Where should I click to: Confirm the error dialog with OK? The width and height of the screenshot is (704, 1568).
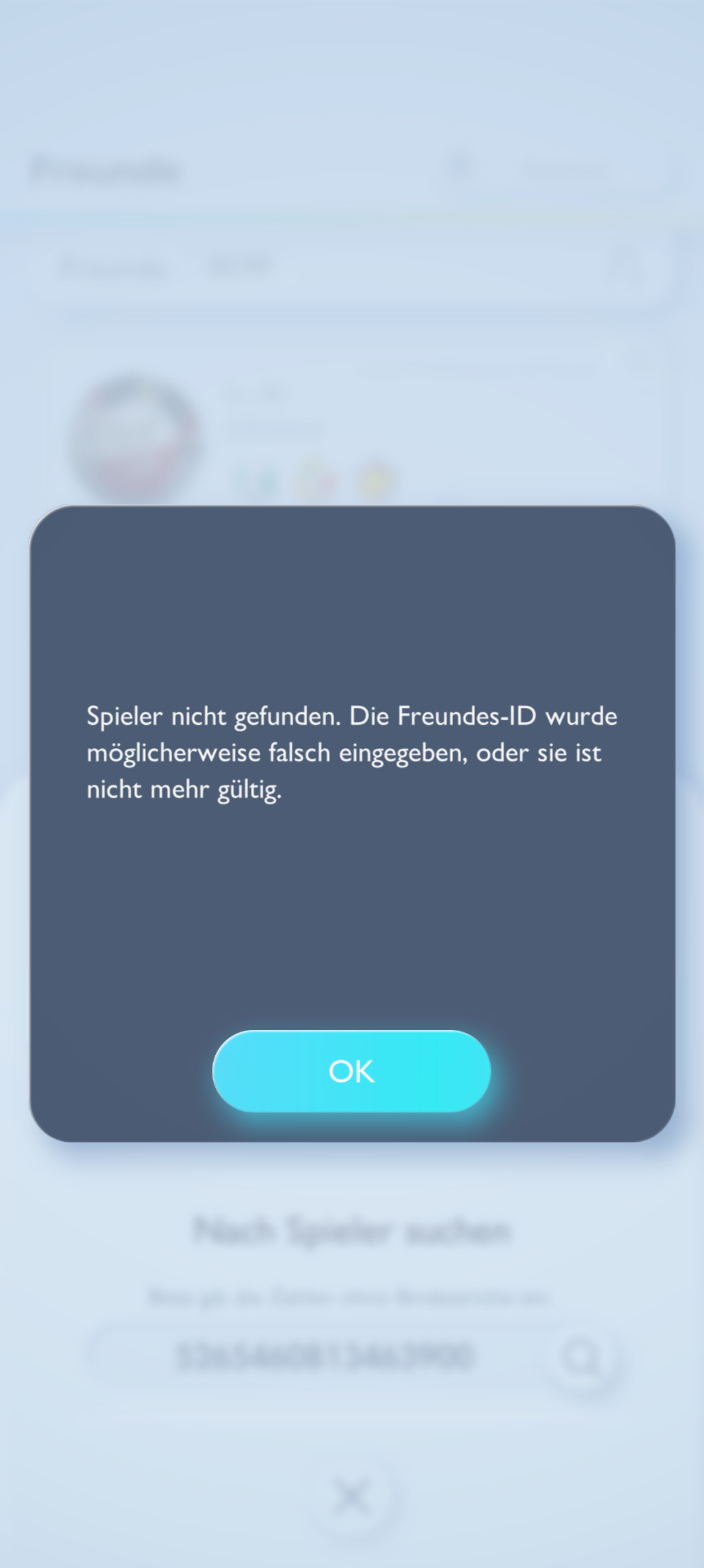[x=351, y=1071]
